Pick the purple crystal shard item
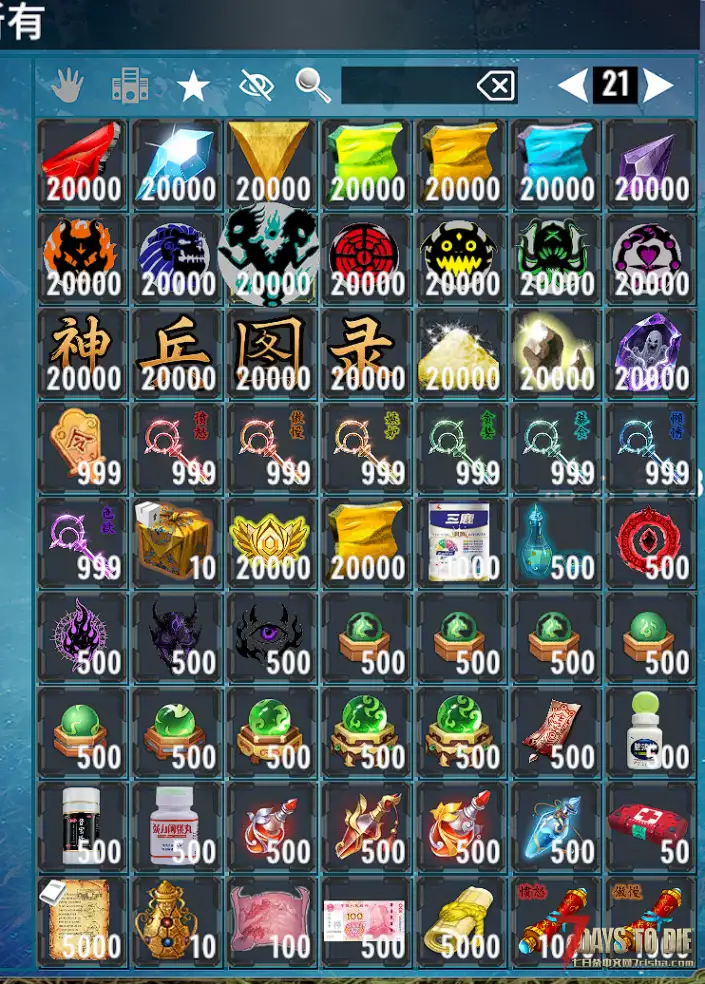The image size is (705, 984). (650, 164)
